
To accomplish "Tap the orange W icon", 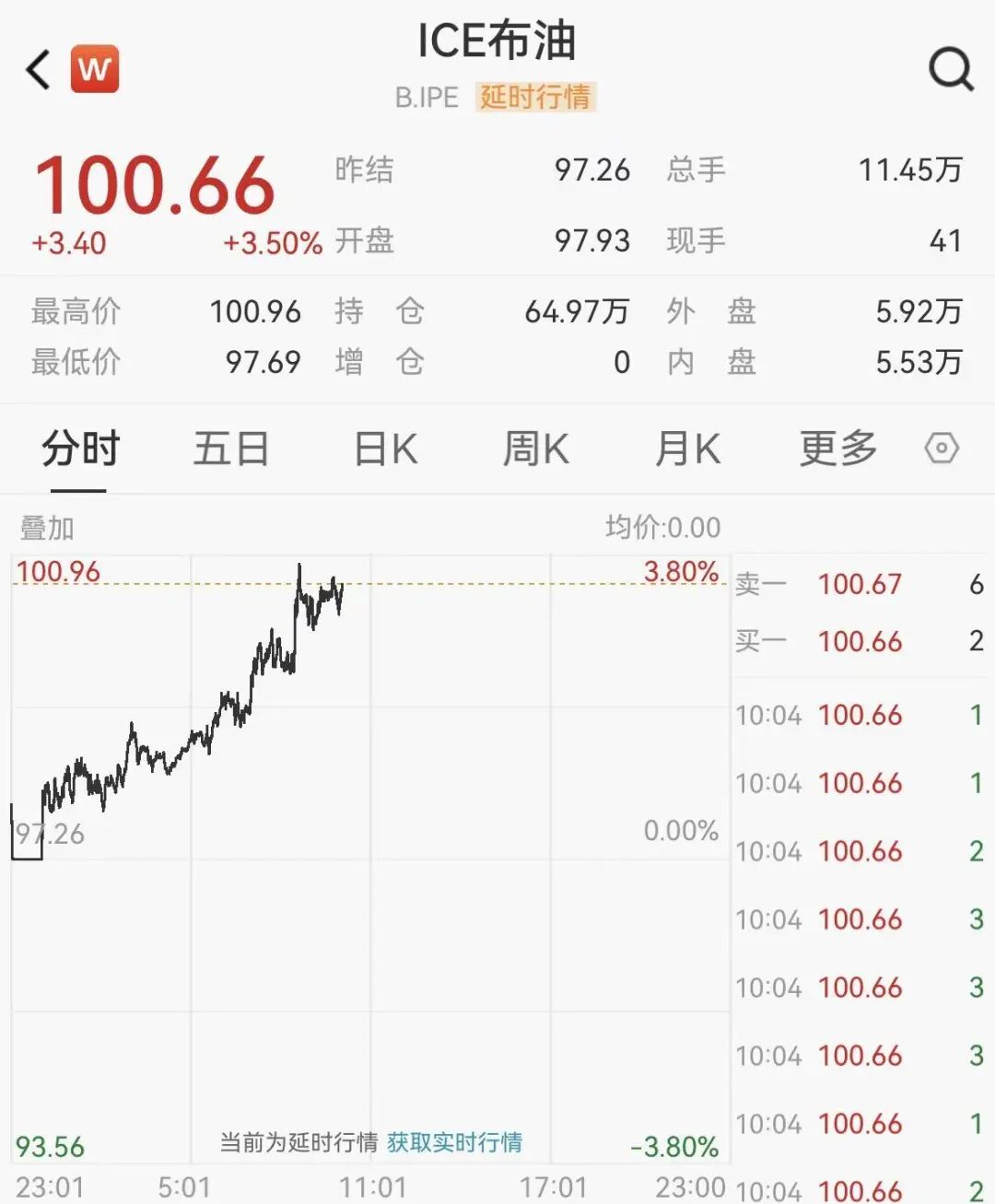I will coord(95,69).
